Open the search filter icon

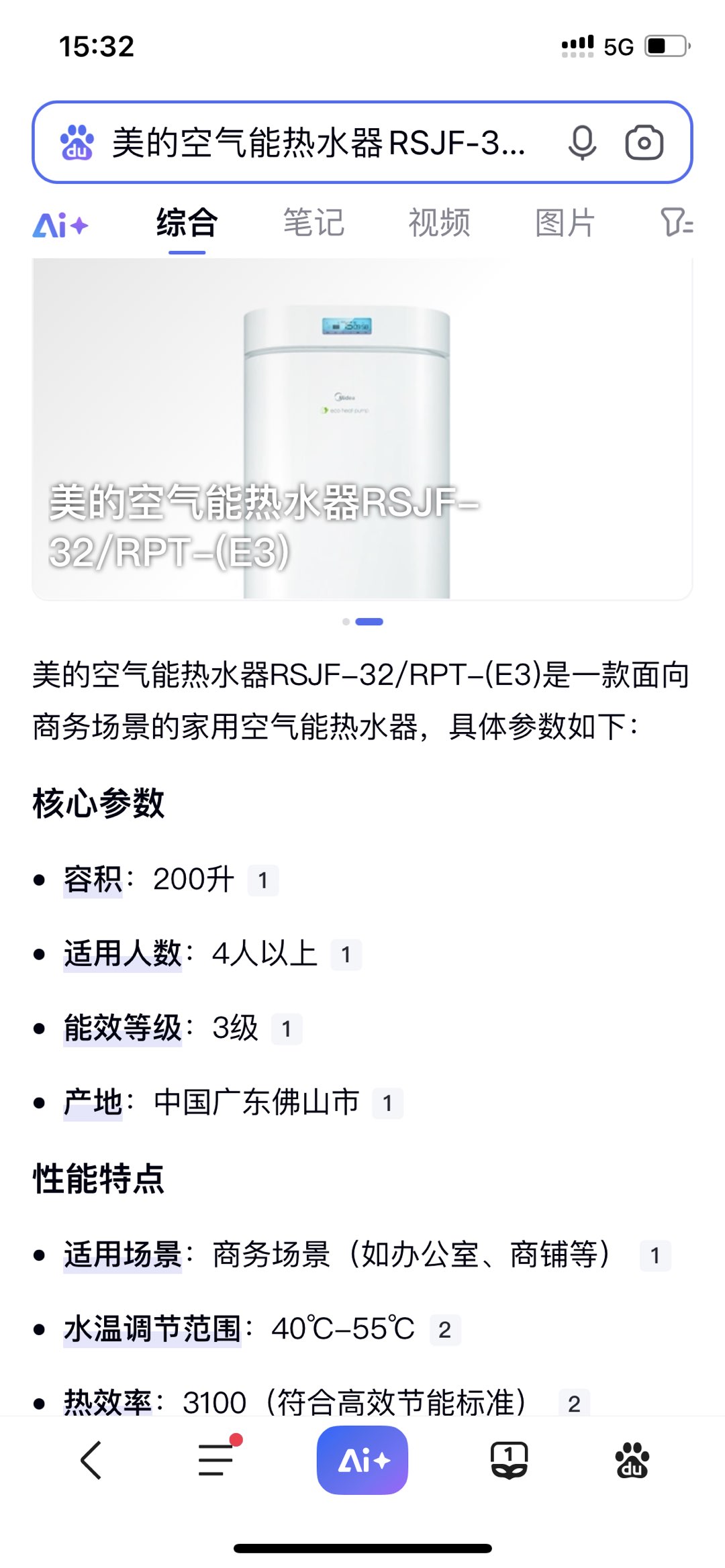(677, 223)
